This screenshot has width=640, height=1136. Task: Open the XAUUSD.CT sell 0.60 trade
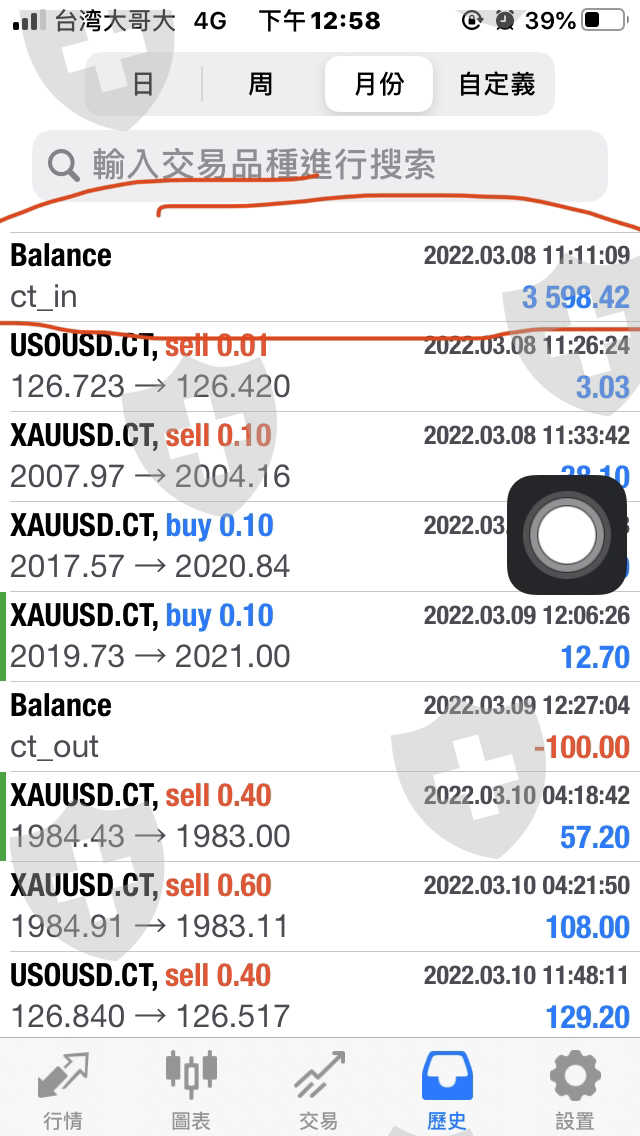pyautogui.click(x=320, y=907)
